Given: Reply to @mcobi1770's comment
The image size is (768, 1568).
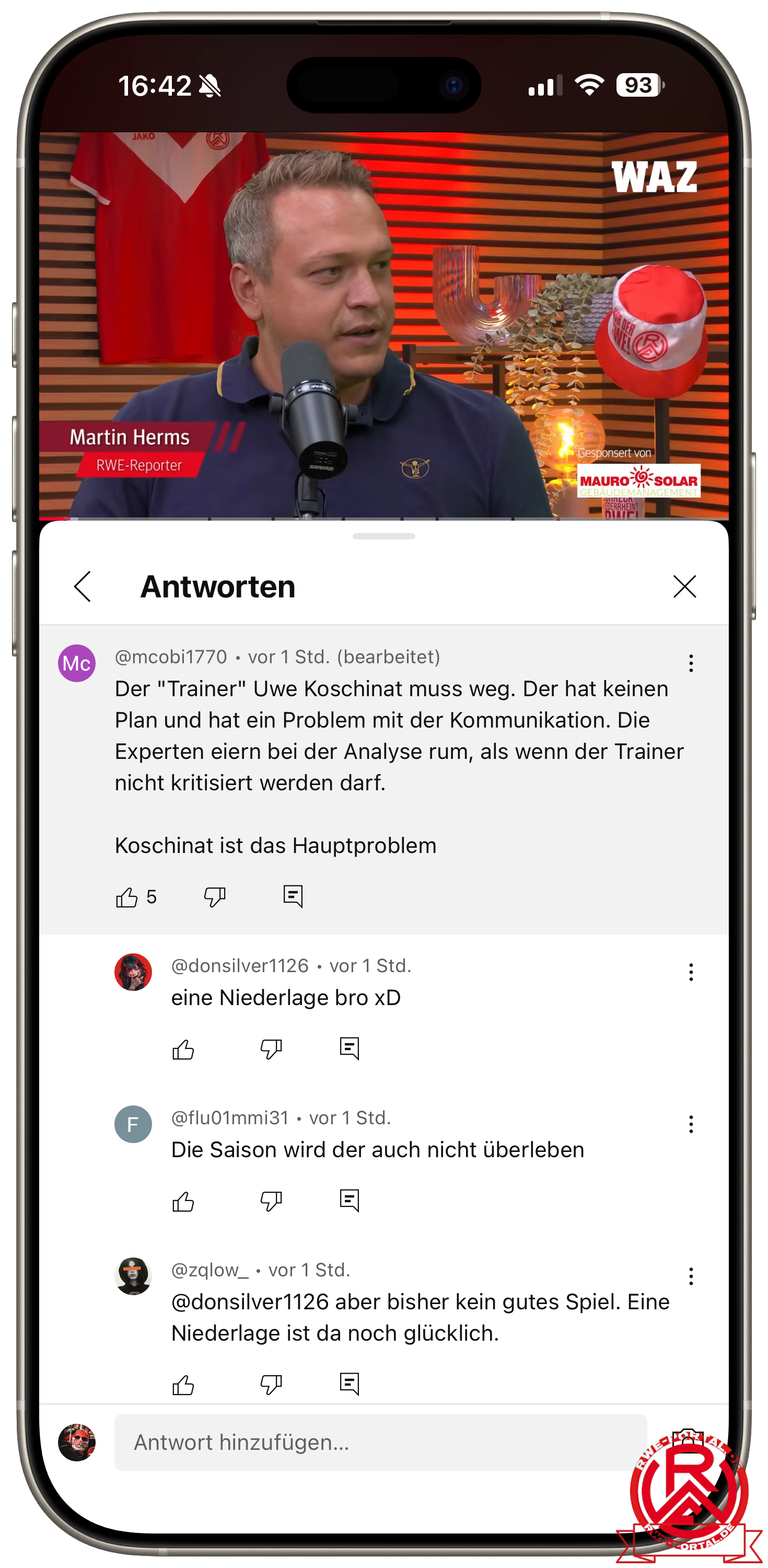Looking at the screenshot, I should pyautogui.click(x=293, y=896).
